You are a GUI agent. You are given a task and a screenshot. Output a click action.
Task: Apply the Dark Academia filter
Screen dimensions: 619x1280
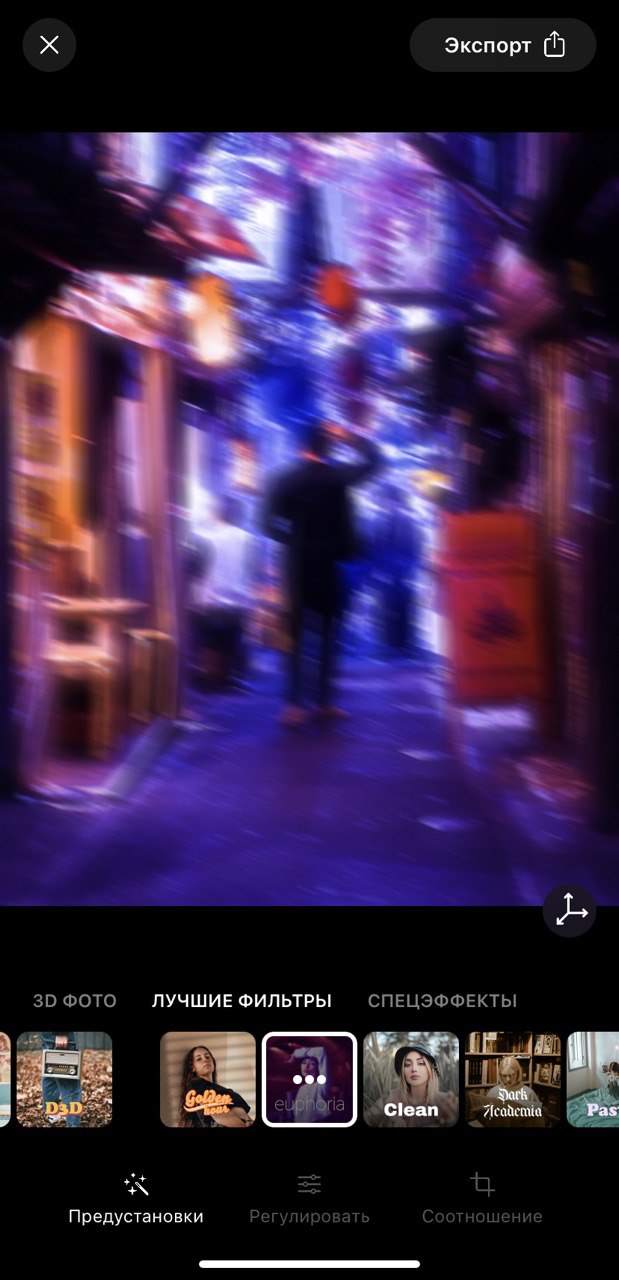pyautogui.click(x=513, y=1080)
